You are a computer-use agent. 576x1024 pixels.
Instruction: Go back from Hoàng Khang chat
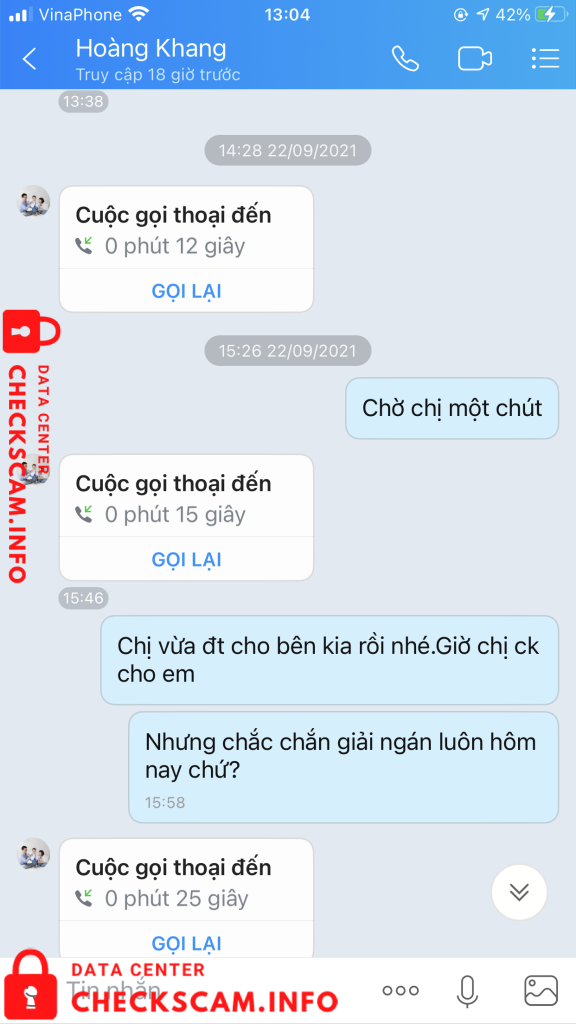point(29,59)
